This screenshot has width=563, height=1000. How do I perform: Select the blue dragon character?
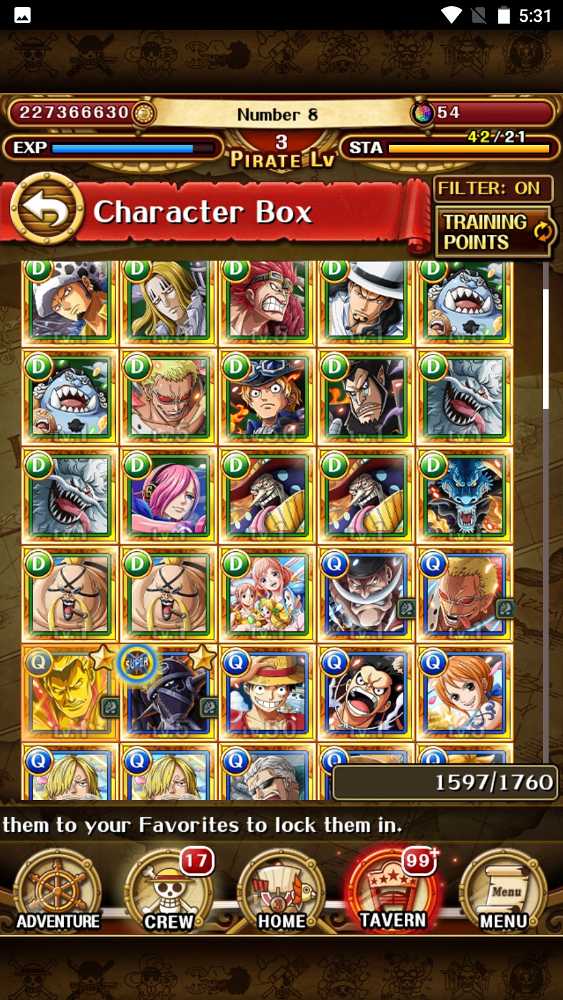[464, 496]
